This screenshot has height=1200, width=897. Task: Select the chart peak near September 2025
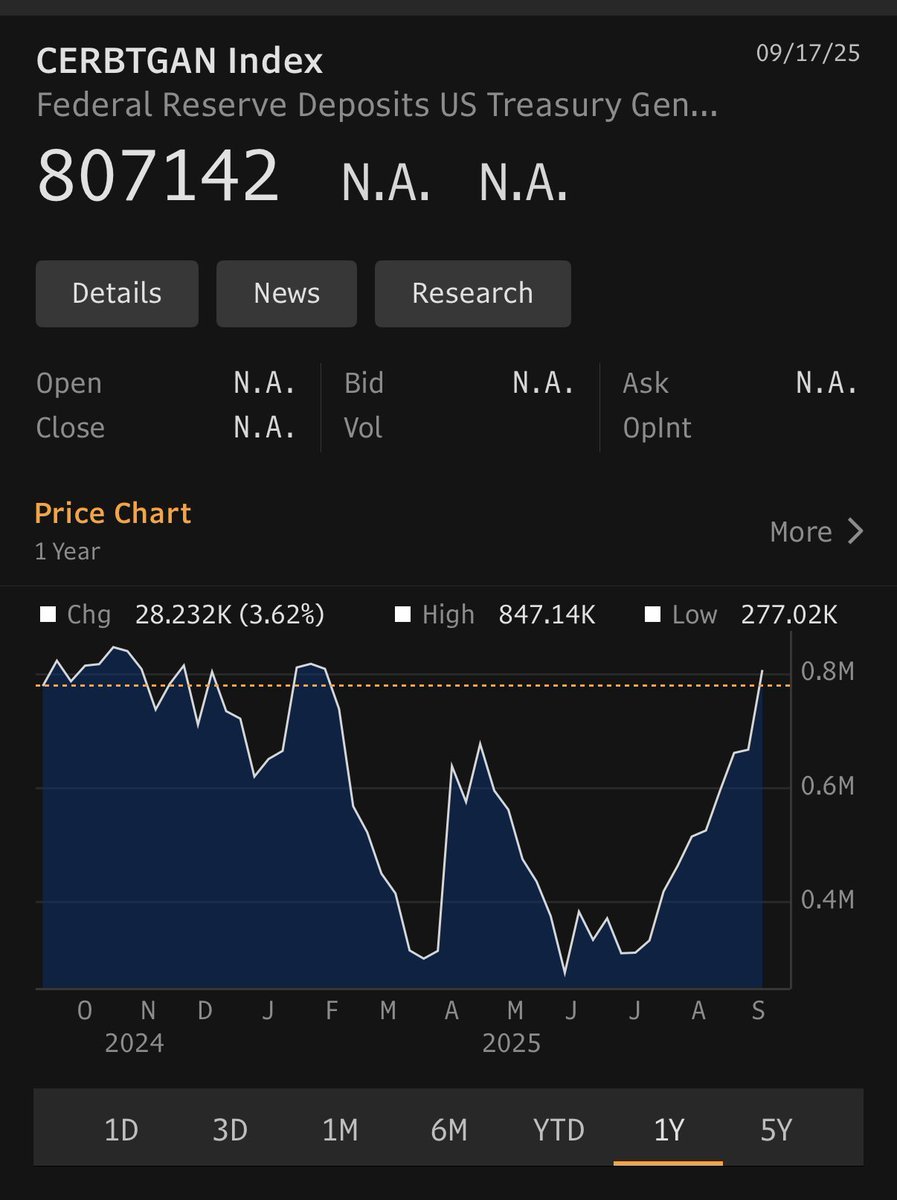[x=762, y=670]
